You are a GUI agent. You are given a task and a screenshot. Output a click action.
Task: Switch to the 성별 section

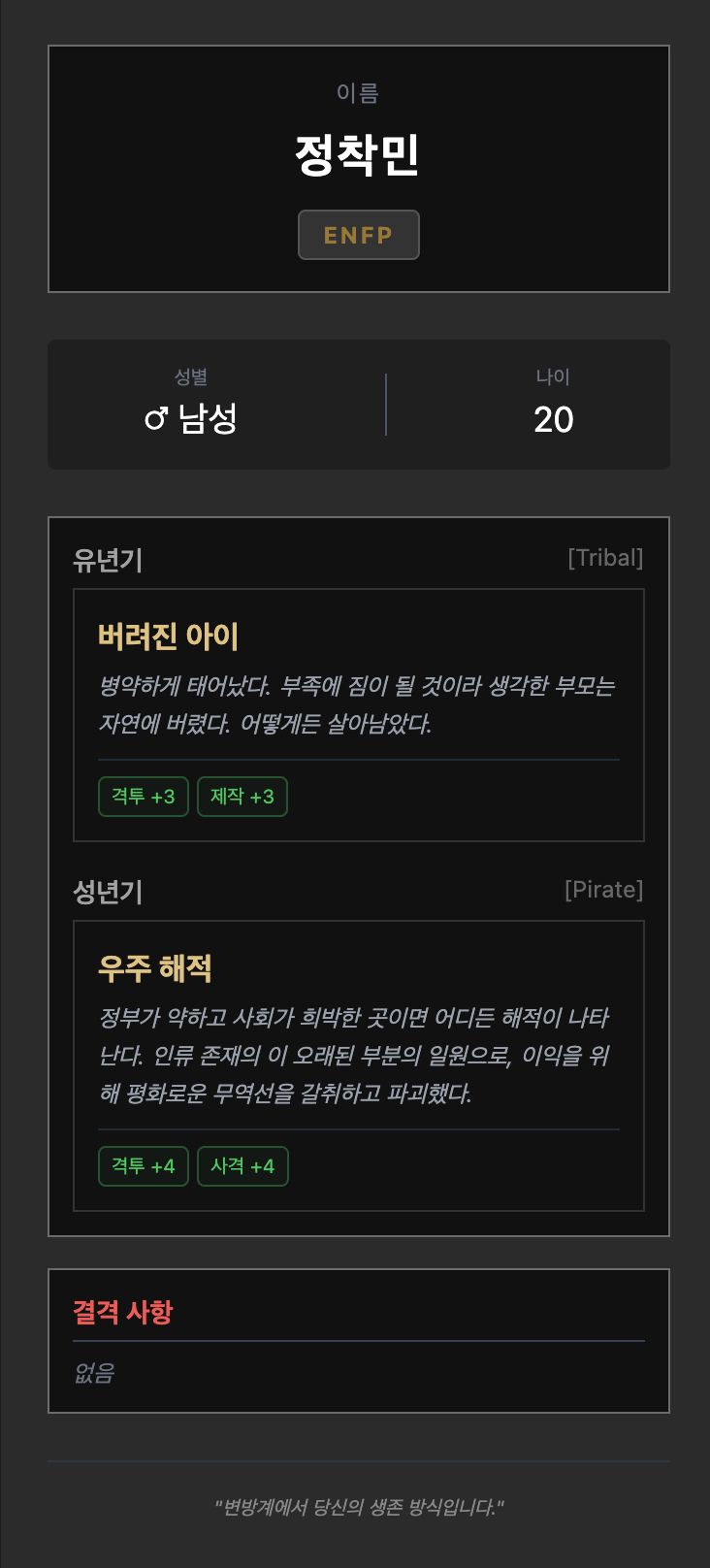(x=192, y=376)
